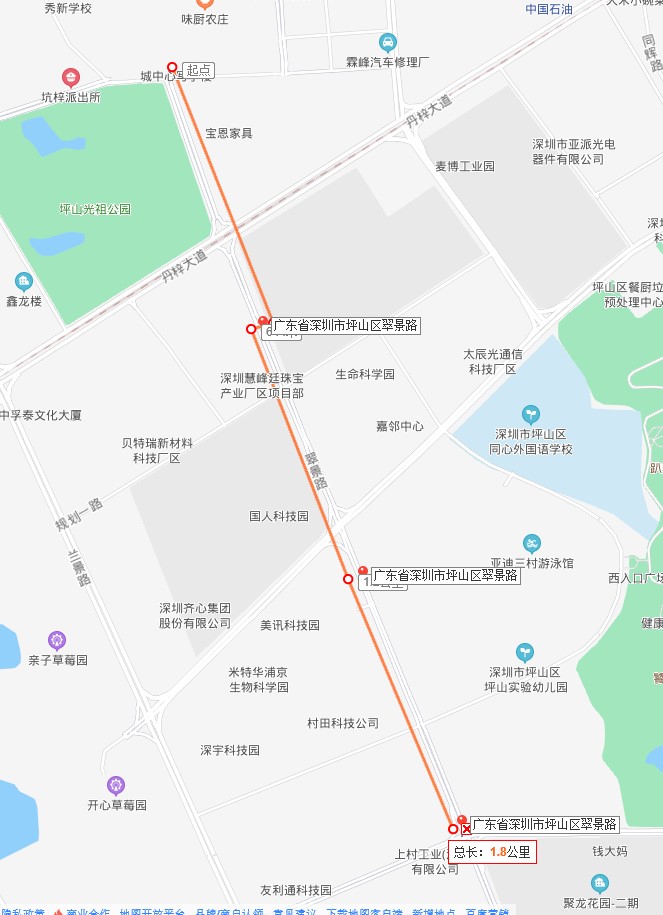Screen dimensions: 663x915
Task: Tap the 聚龙花园-二期 residence marker
Action: [x=599, y=883]
